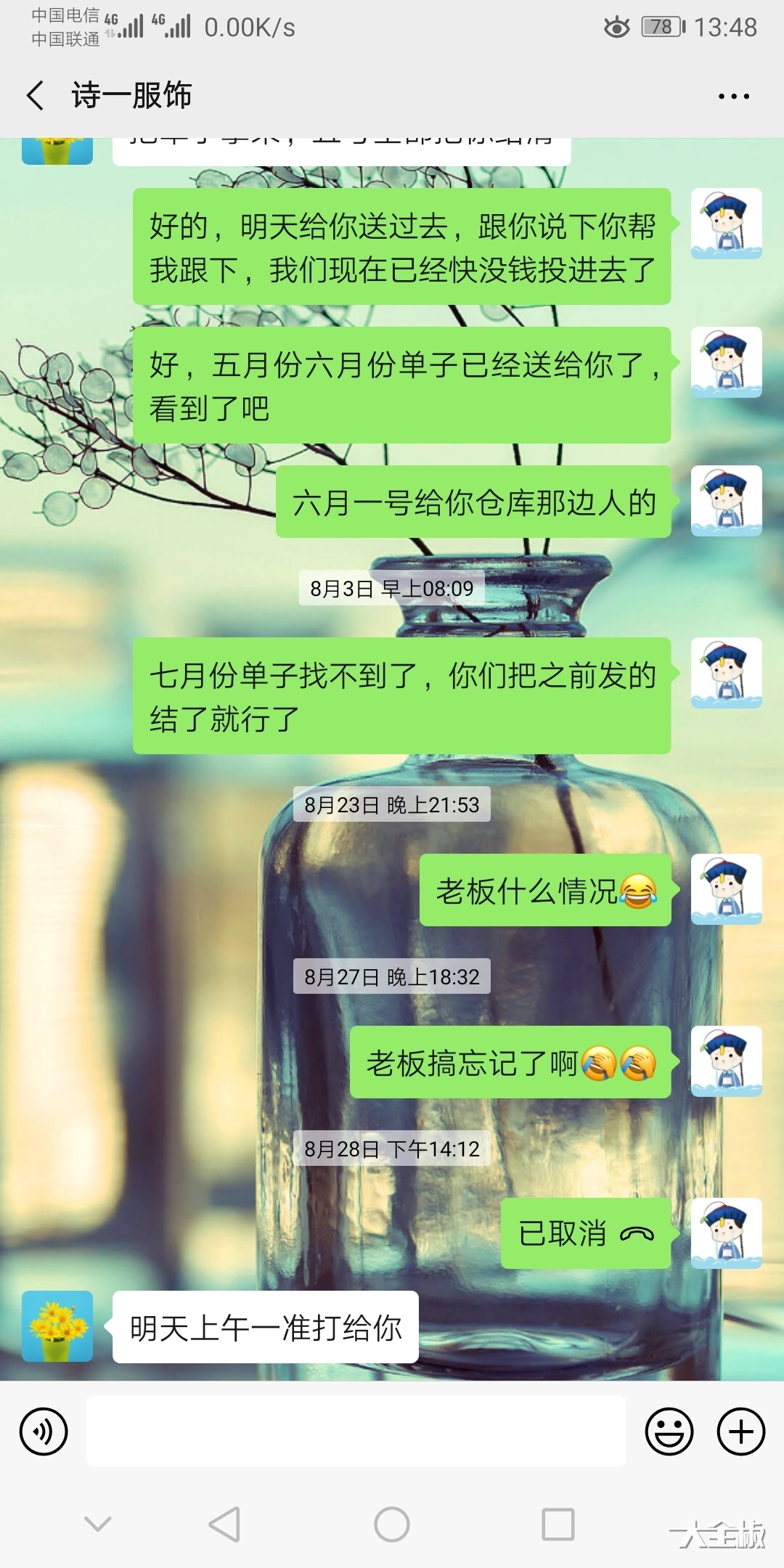784x1568 pixels.
Task: Tap the system home button
Action: point(392,1524)
